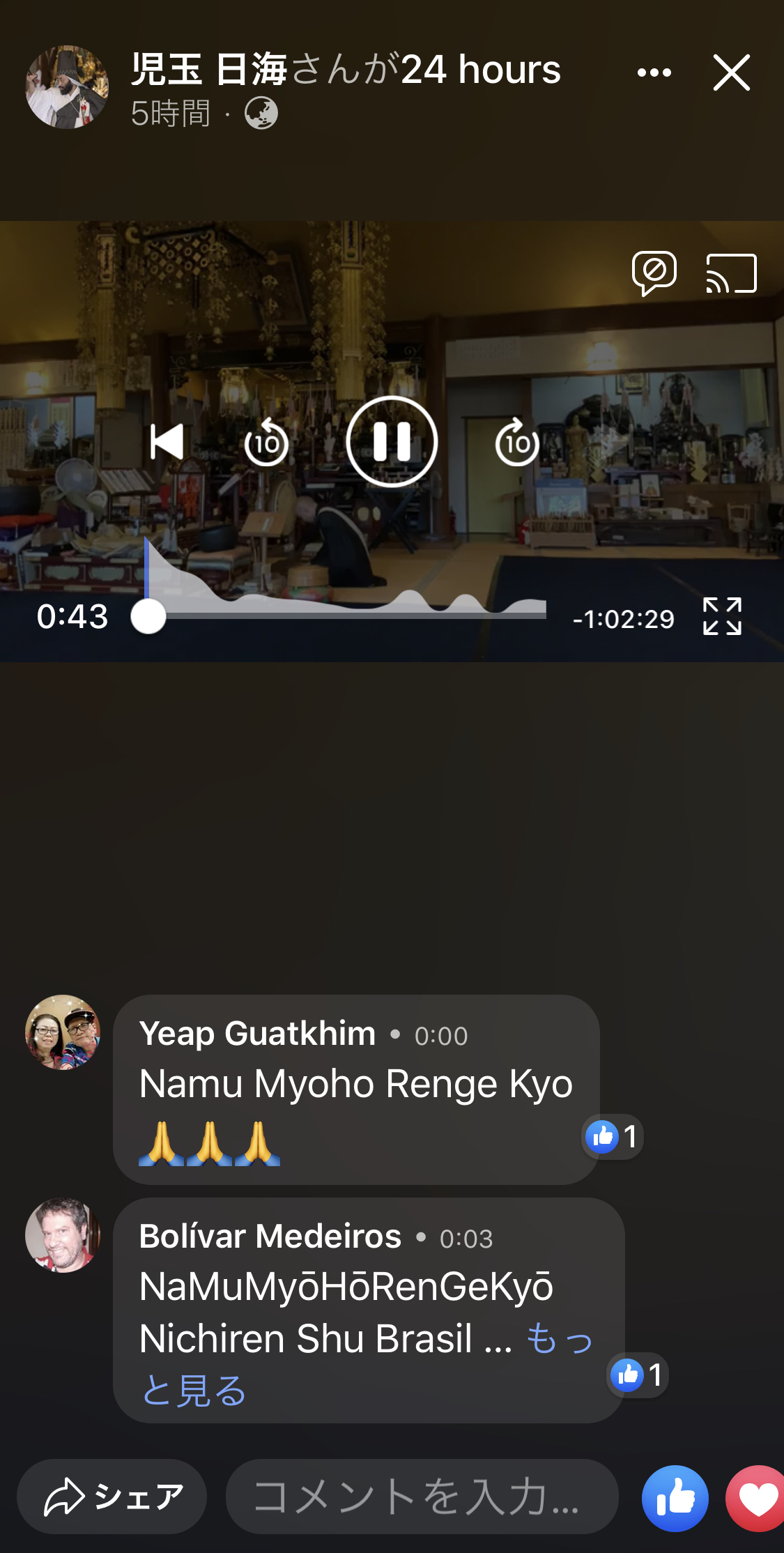Close the video viewer
Viewport: 784px width, 1553px height.
[731, 72]
